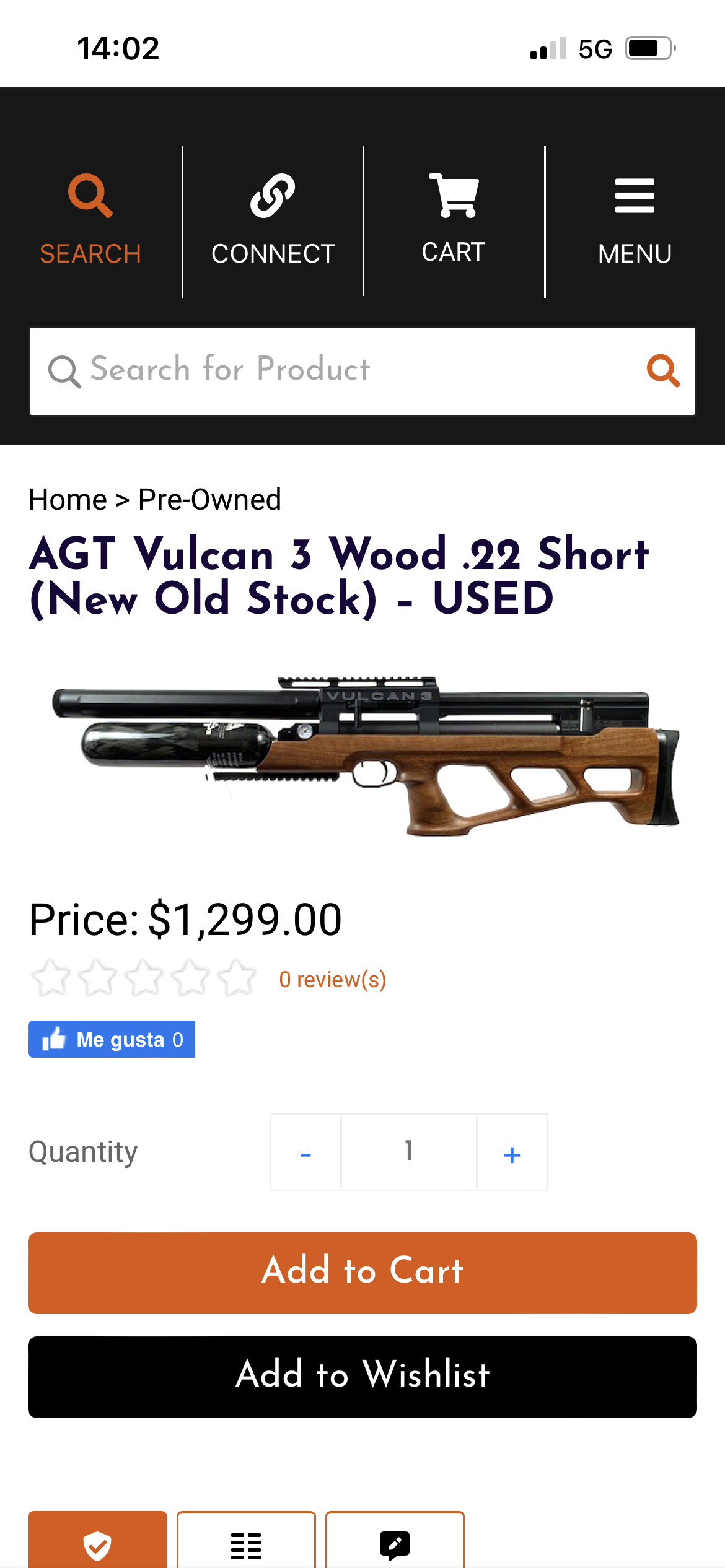Open the Pre-Owned category breadcrumb
Image resolution: width=725 pixels, height=1568 pixels.
(209, 499)
